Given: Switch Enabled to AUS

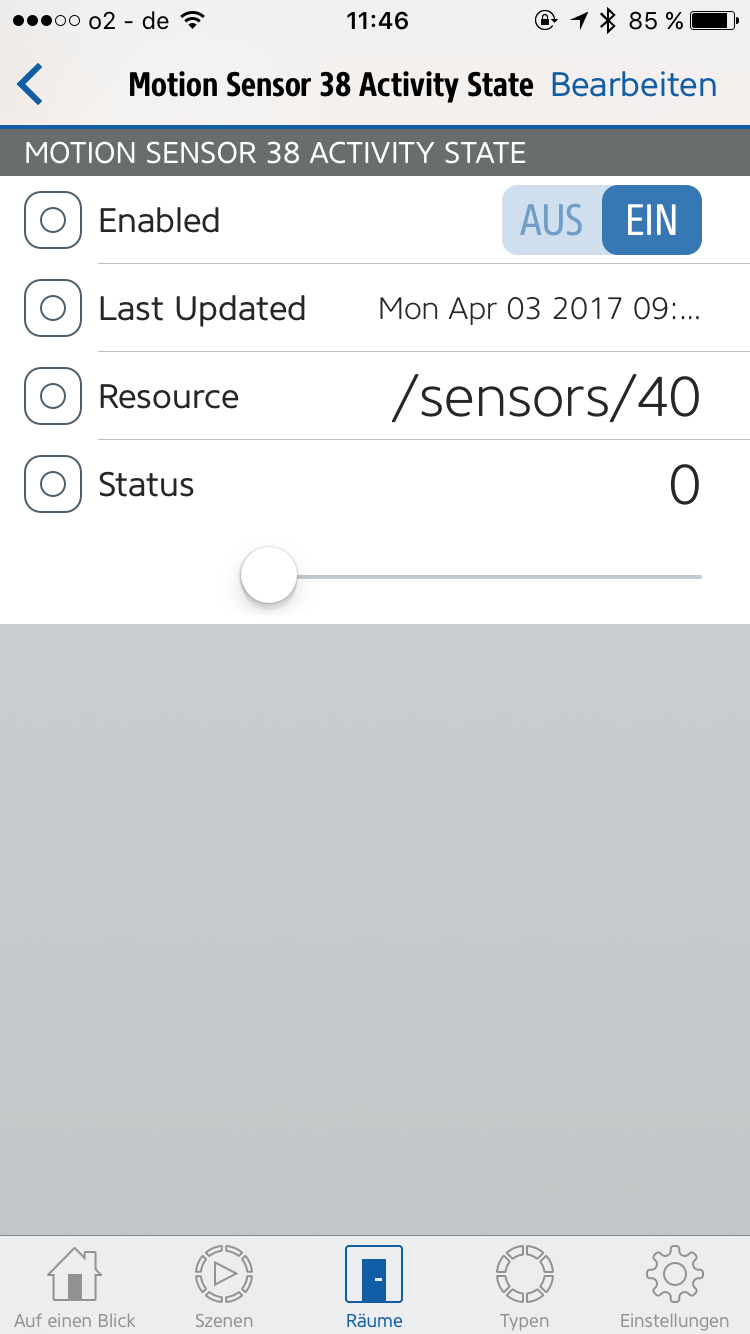Looking at the screenshot, I should click(552, 220).
